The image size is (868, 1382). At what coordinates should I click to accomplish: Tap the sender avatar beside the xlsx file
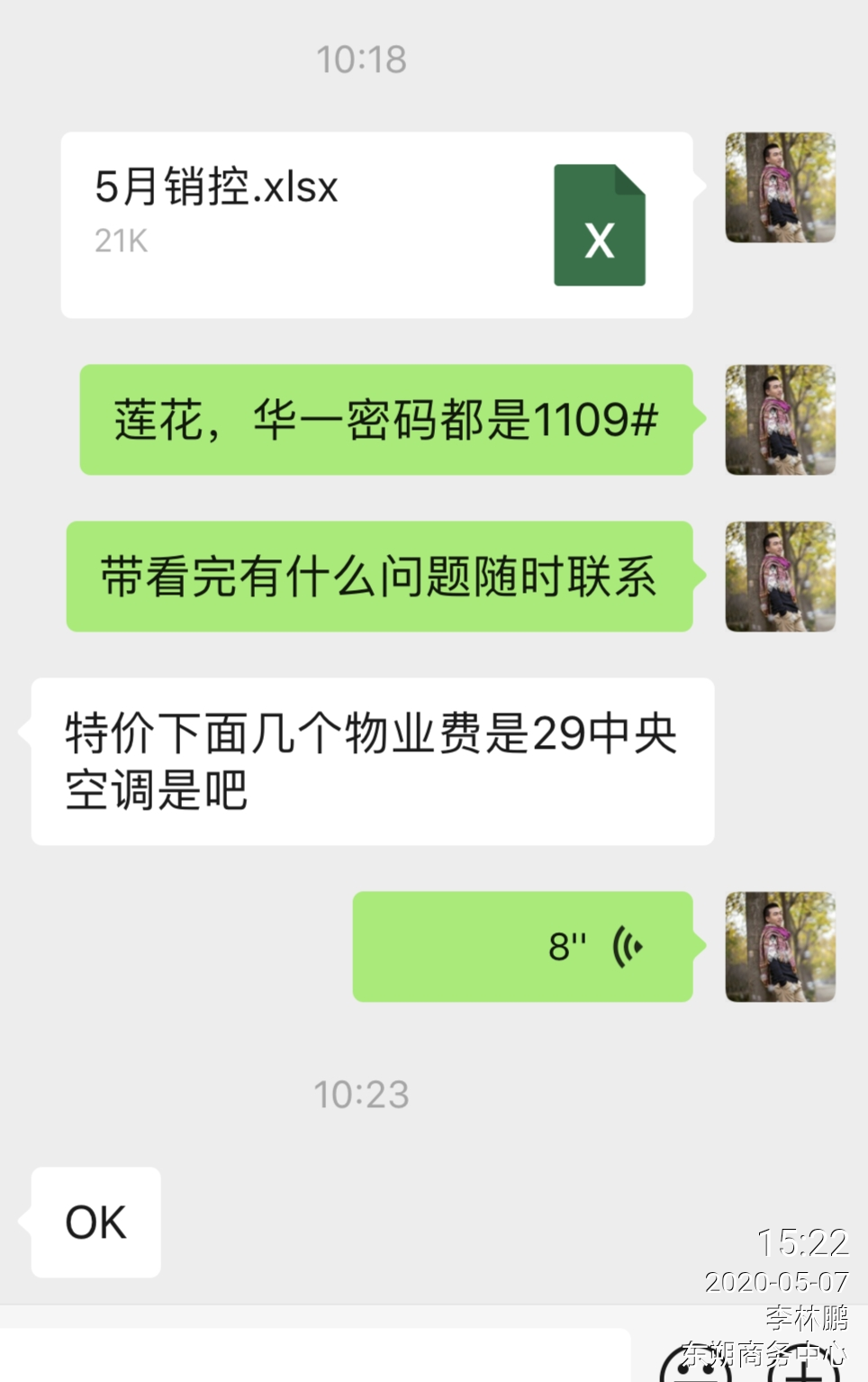coord(780,187)
